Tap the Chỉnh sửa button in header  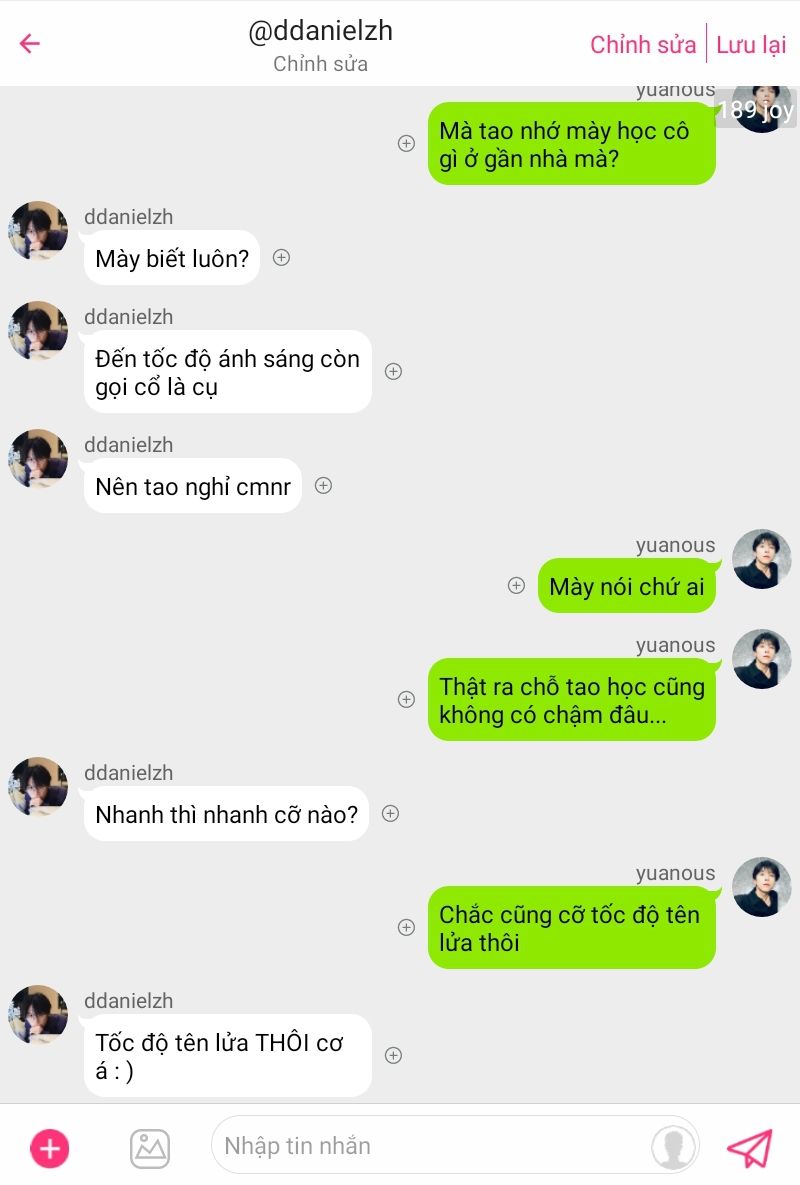tap(642, 44)
